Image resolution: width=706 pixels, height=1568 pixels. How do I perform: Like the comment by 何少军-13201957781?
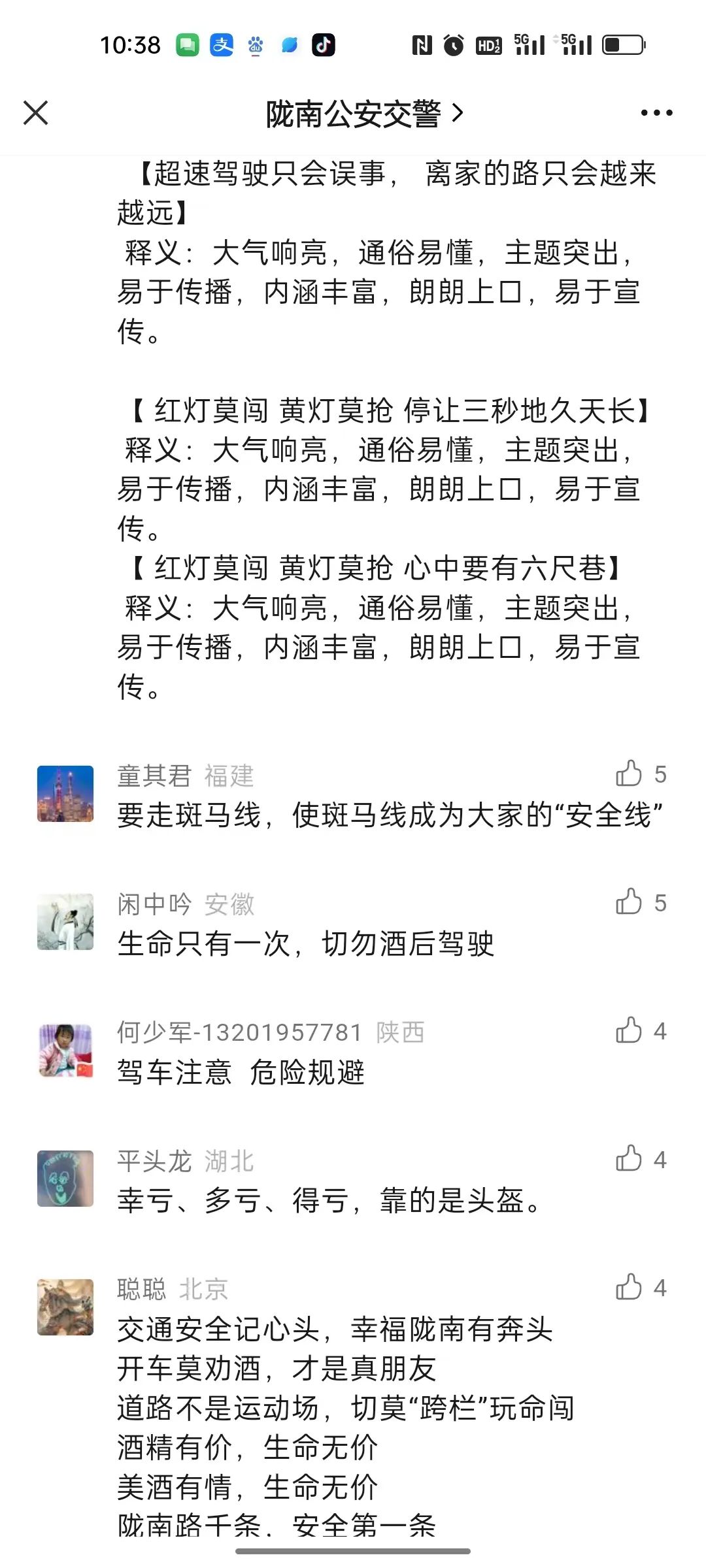point(630,1031)
